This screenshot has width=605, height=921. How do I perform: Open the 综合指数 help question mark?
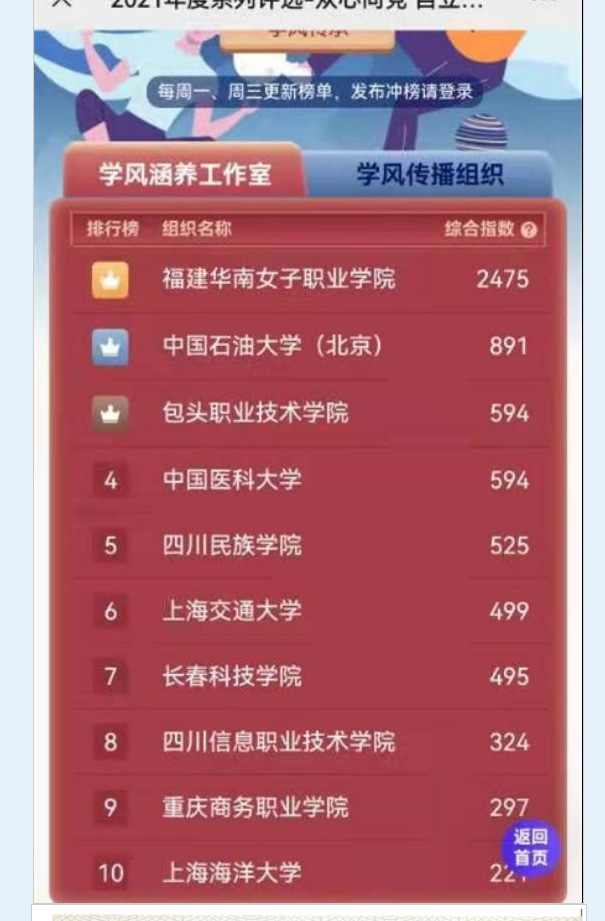pos(529,230)
